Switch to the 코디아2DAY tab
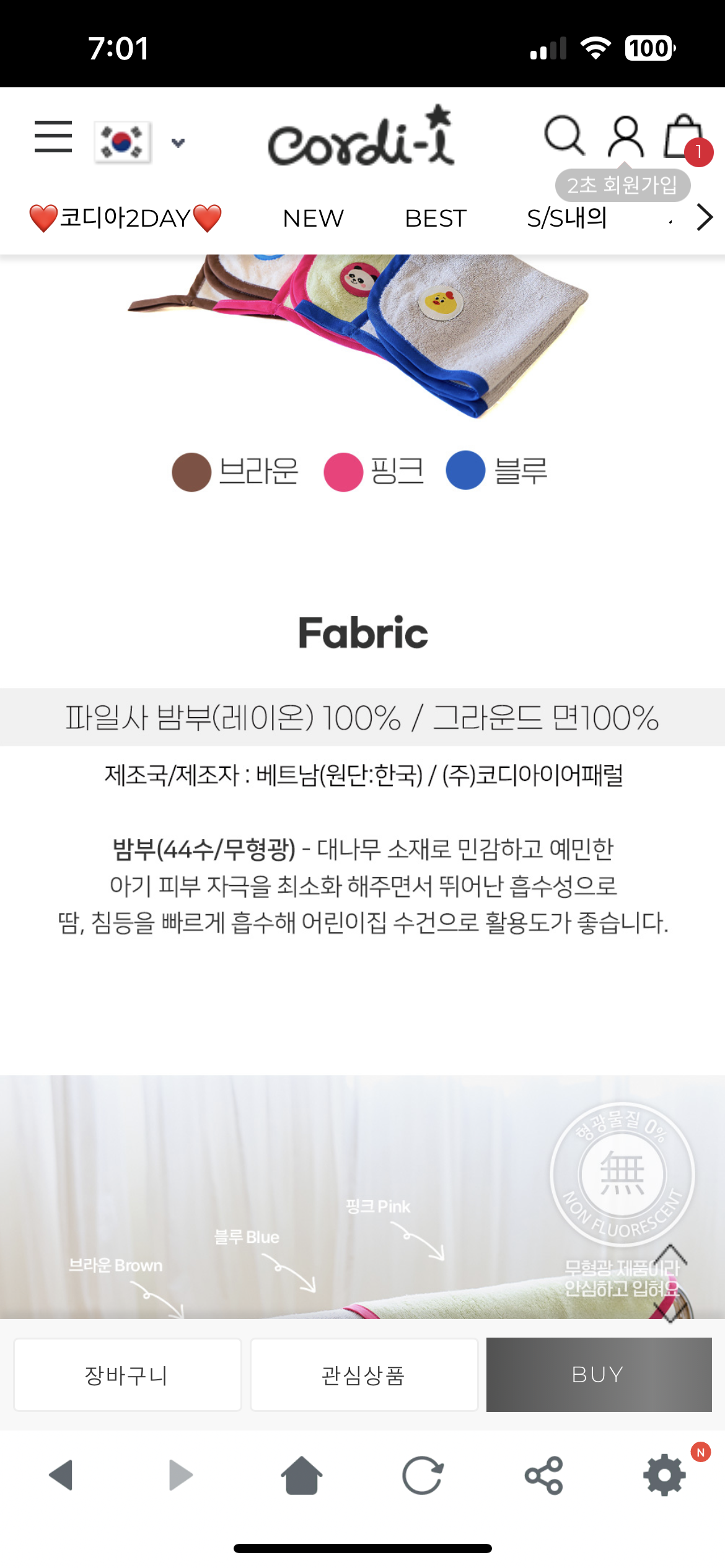The width and height of the screenshot is (725, 1568). click(125, 218)
